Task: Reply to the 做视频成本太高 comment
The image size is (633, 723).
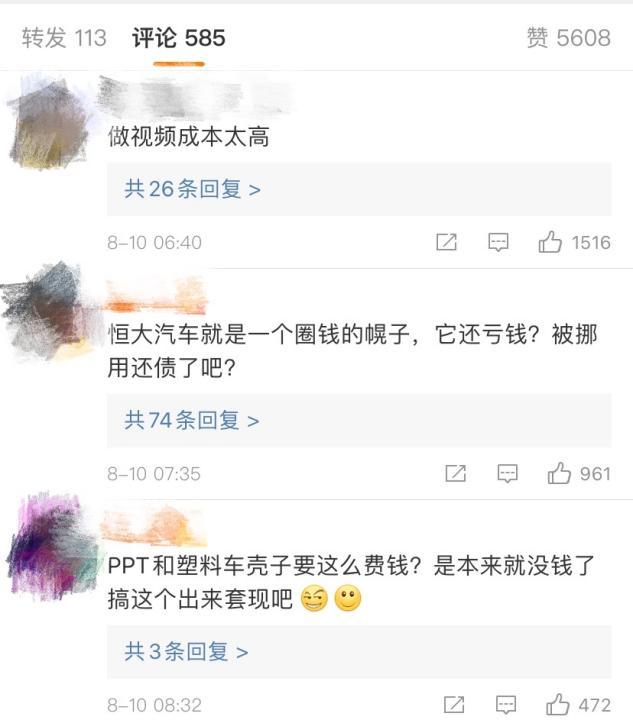Action: (x=498, y=243)
